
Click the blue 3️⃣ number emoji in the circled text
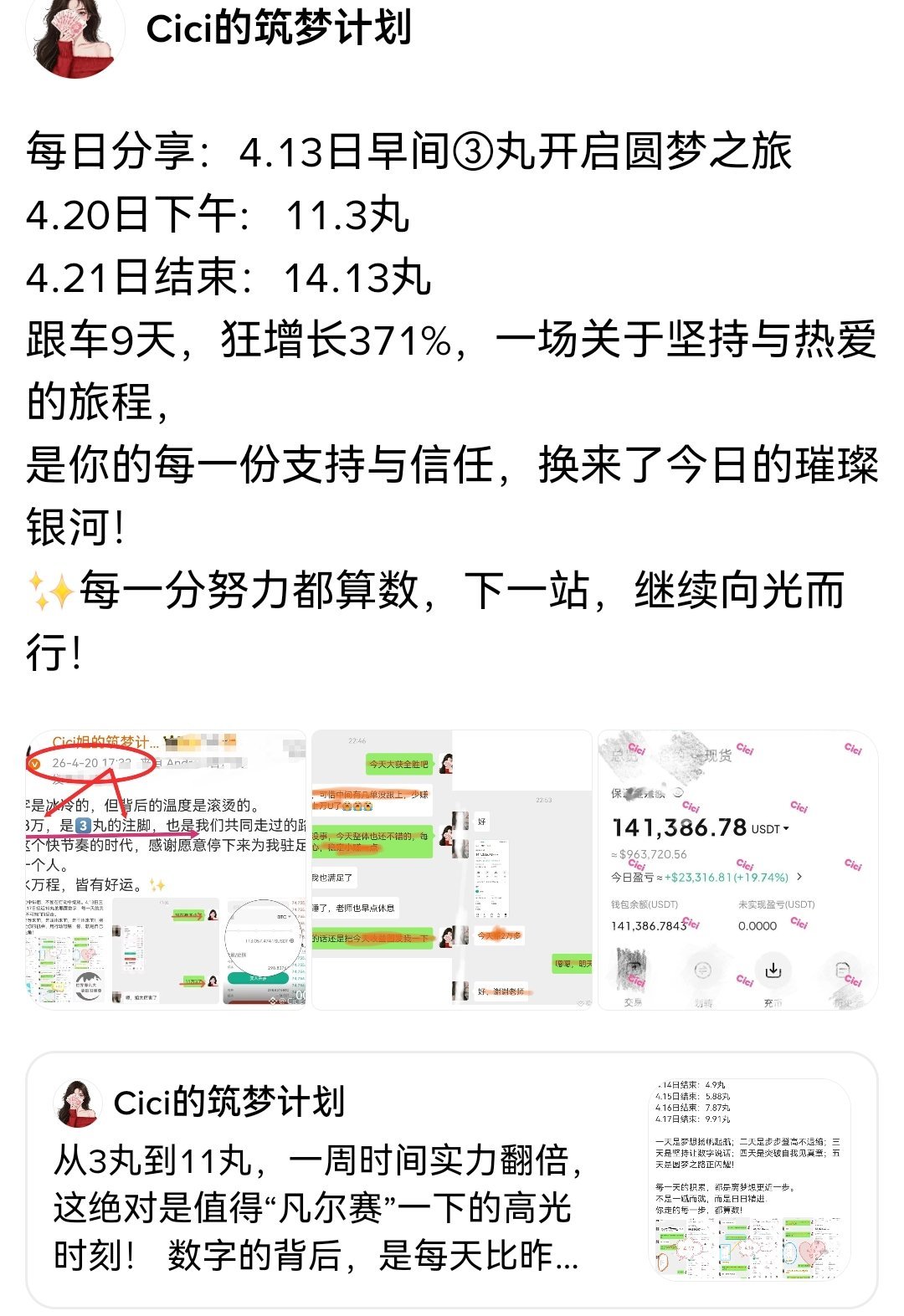[x=83, y=824]
